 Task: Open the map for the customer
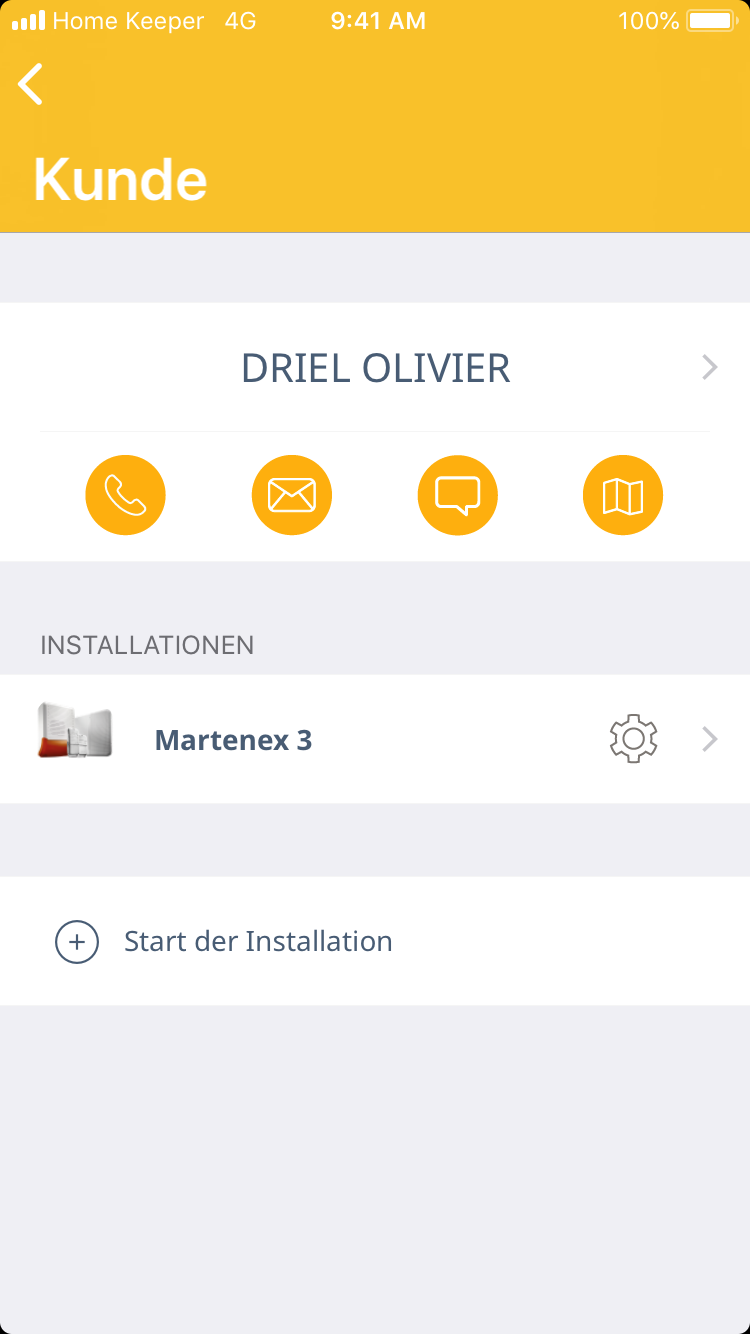point(622,495)
